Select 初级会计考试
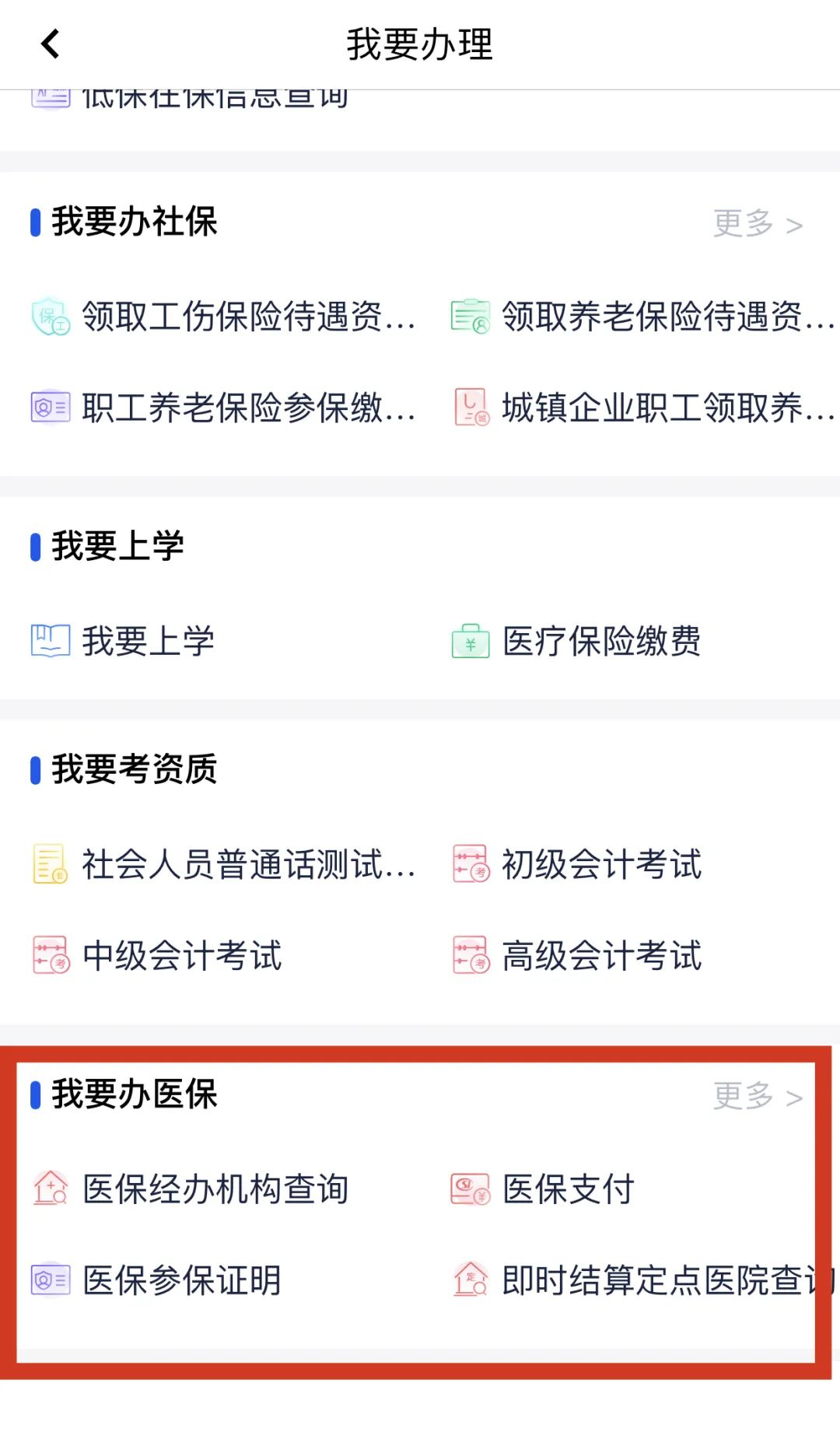 tap(576, 865)
